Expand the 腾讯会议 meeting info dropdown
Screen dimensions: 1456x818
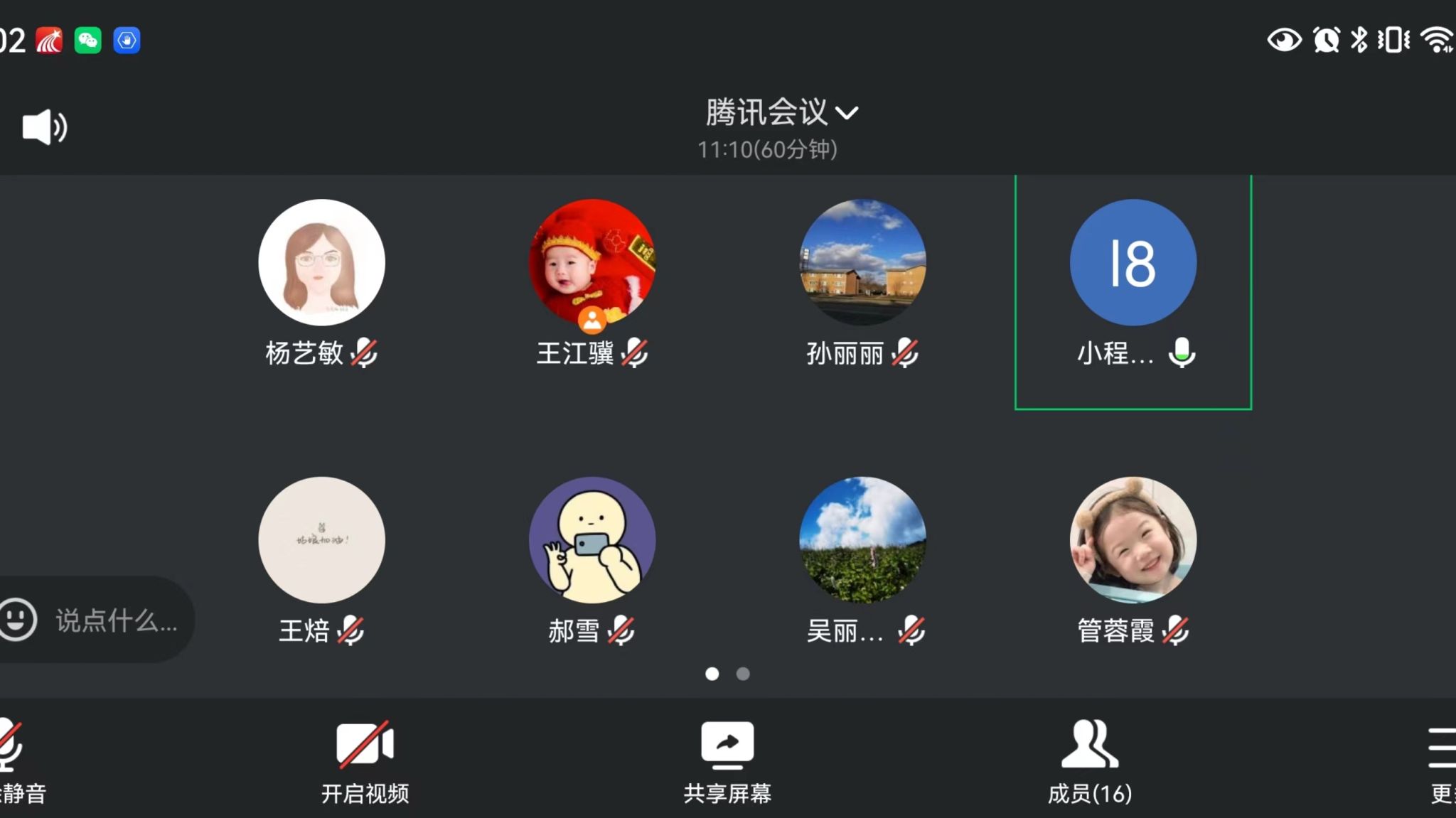(781, 113)
